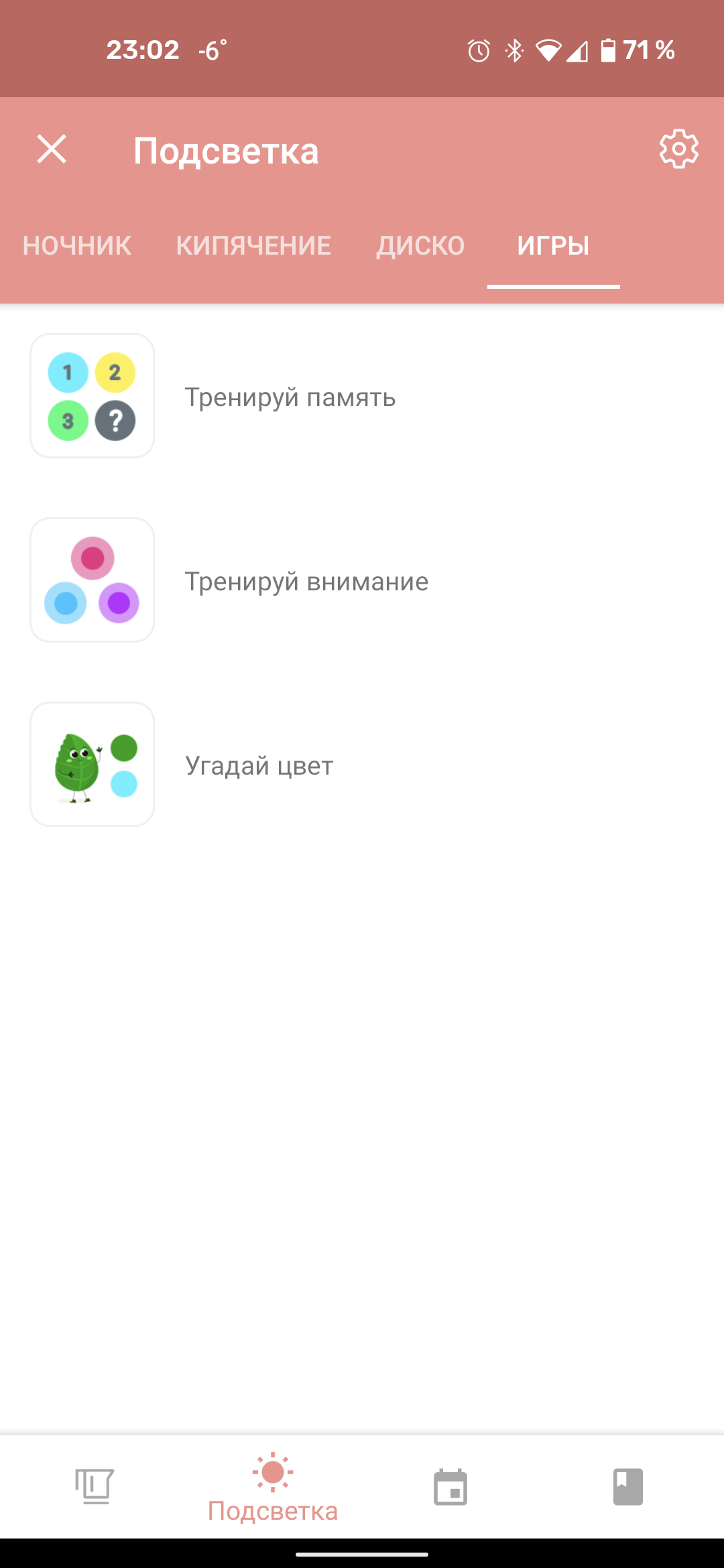Image resolution: width=724 pixels, height=1568 pixels.
Task: Open the schedule calendar tab
Action: [450, 1486]
